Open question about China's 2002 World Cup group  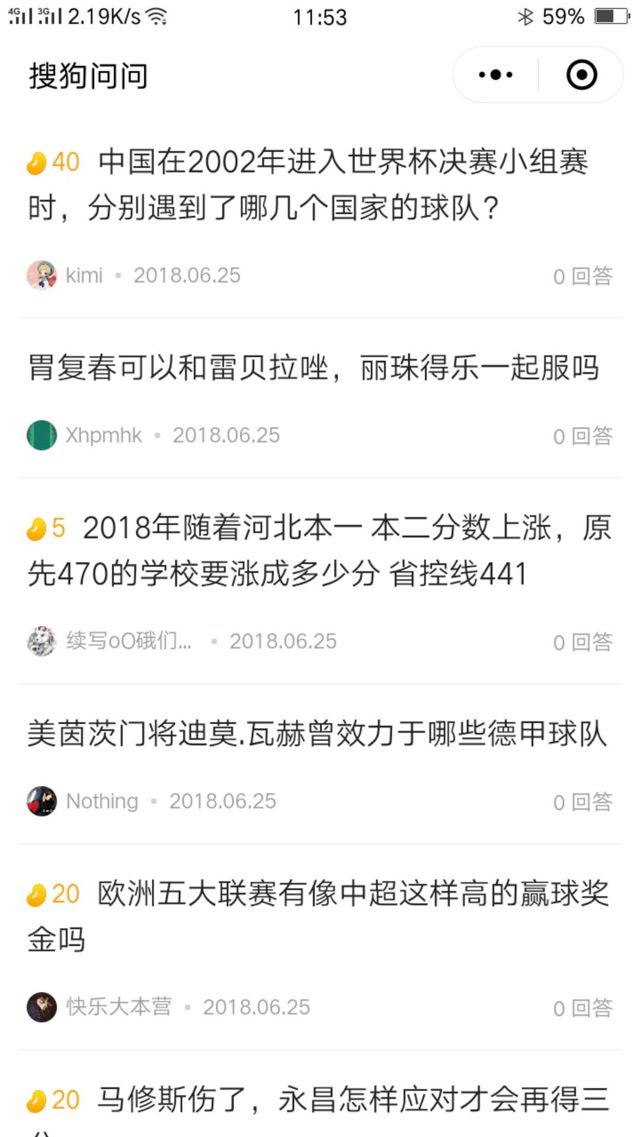coord(318,185)
